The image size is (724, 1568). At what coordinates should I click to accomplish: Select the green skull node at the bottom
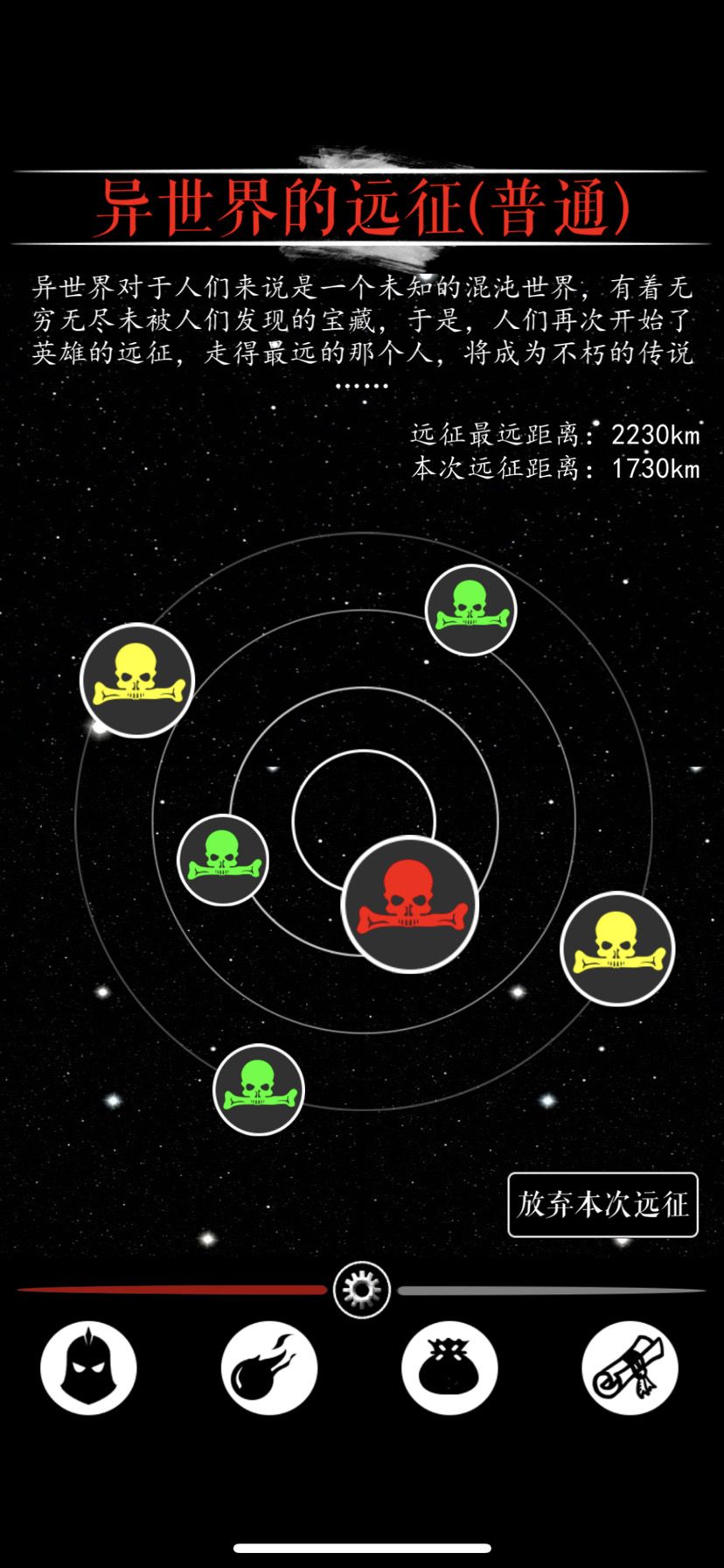[x=259, y=1088]
